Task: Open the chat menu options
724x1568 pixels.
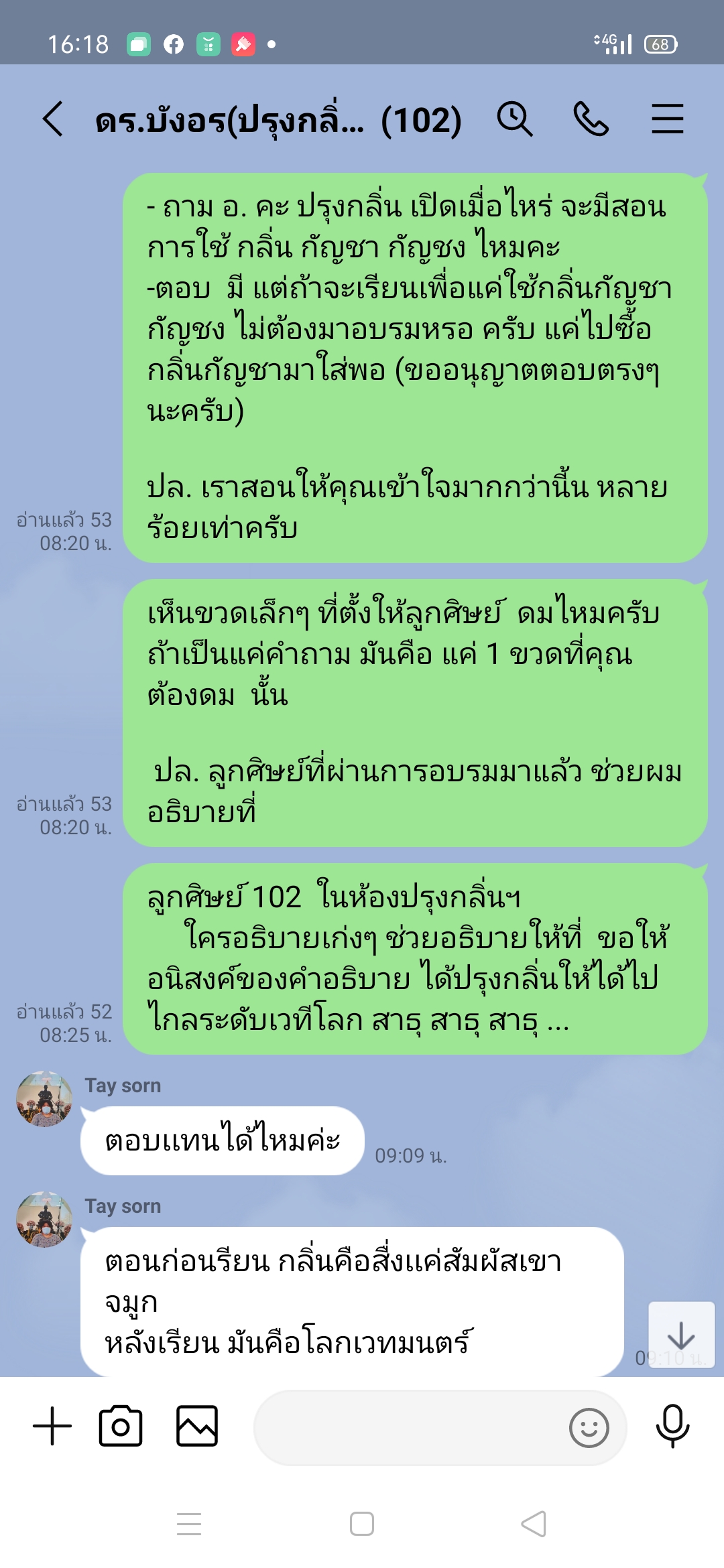Action: [667, 120]
